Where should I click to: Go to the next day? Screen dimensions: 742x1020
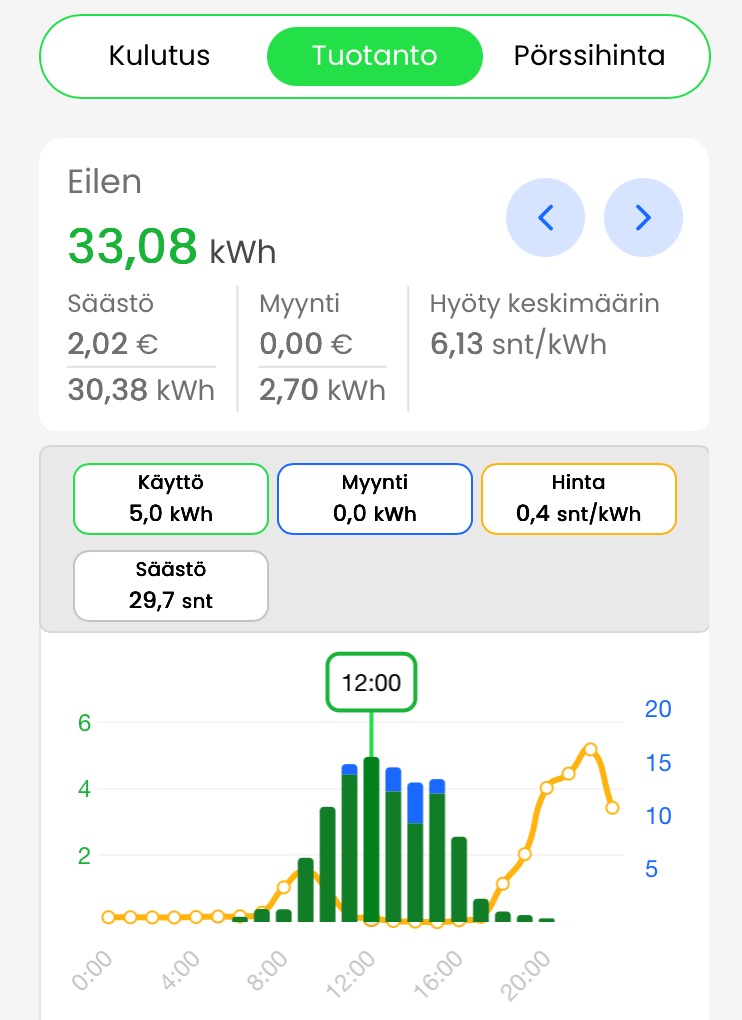643,217
